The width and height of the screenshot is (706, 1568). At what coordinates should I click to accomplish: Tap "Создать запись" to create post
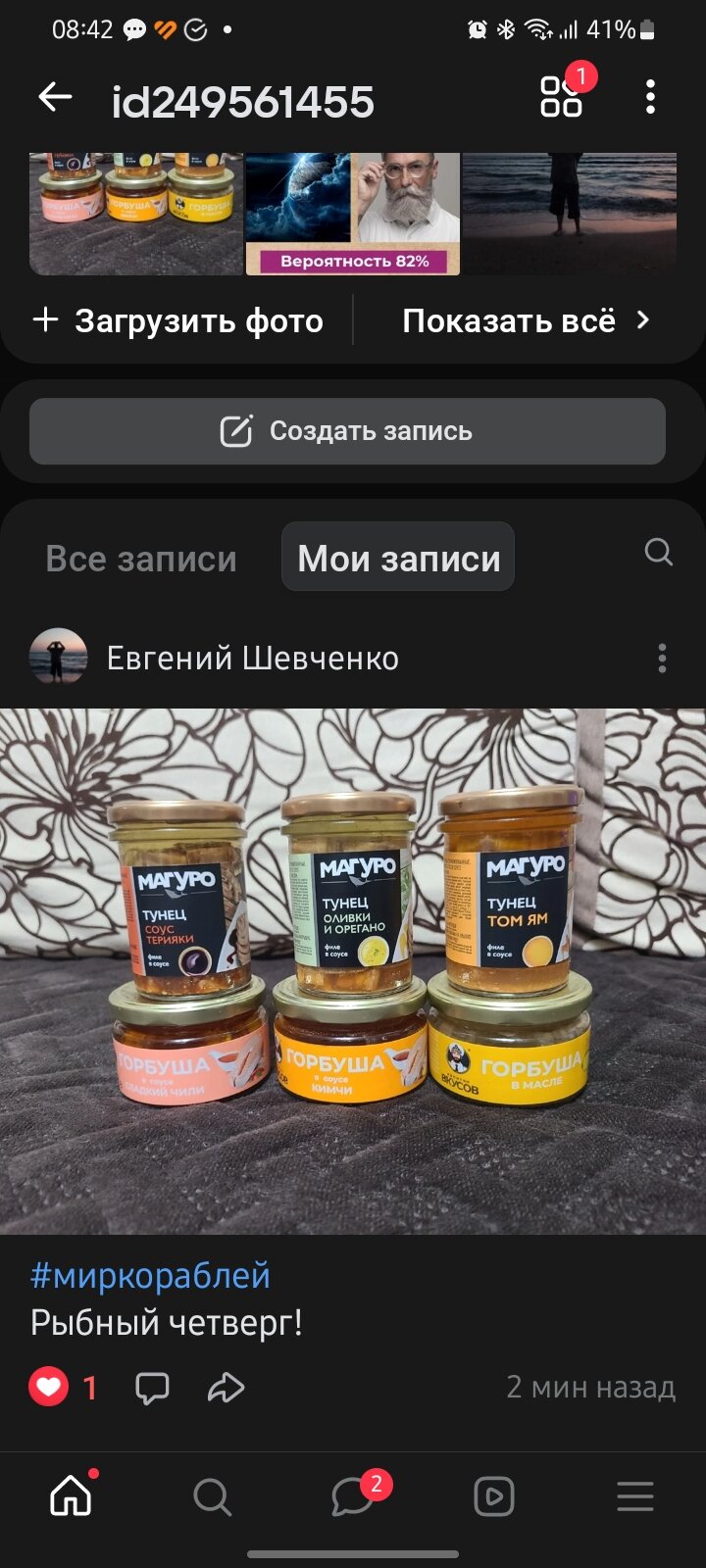347,431
